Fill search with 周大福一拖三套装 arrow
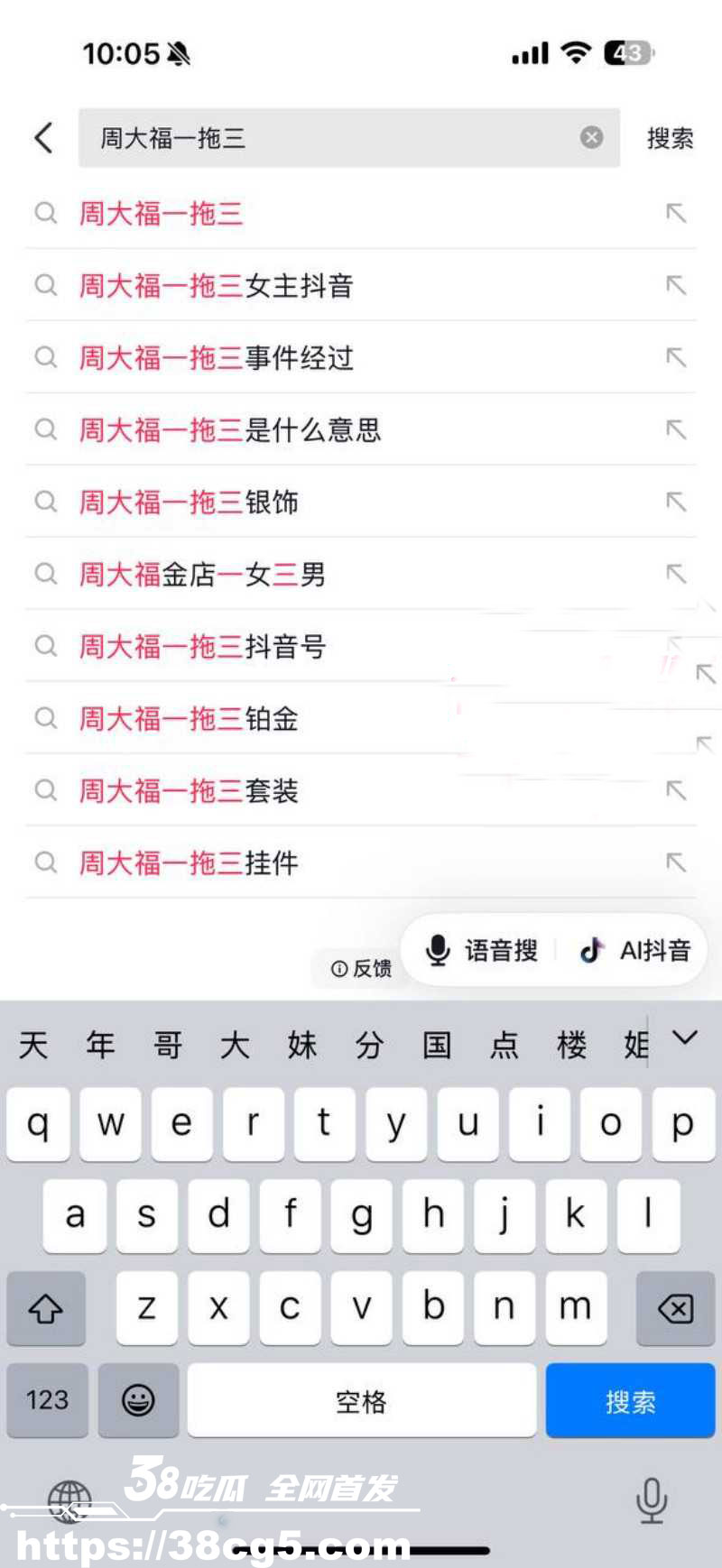The height and width of the screenshot is (1568, 722). pos(676,790)
